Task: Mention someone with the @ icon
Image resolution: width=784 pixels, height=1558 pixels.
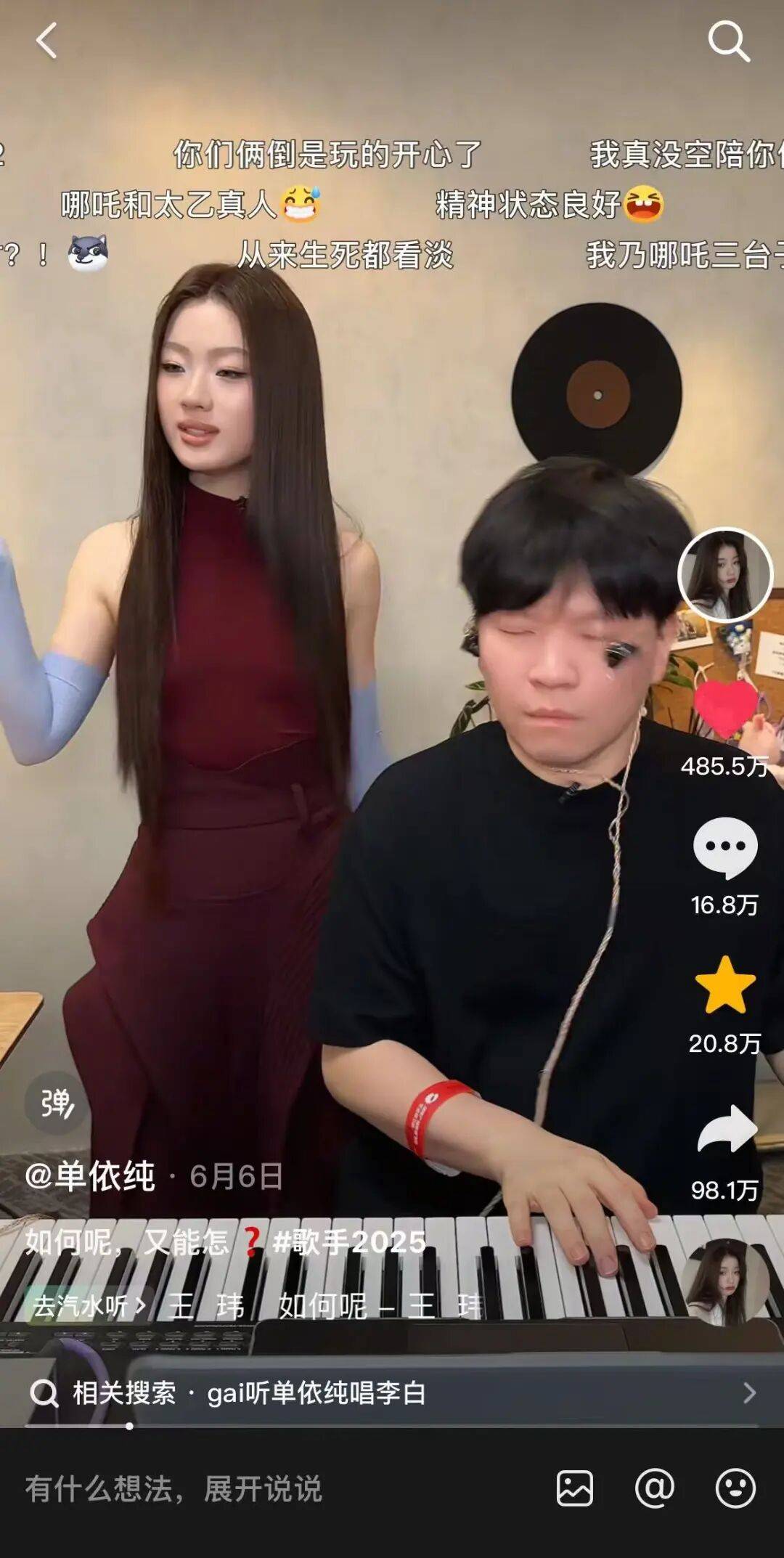Action: [x=654, y=1489]
